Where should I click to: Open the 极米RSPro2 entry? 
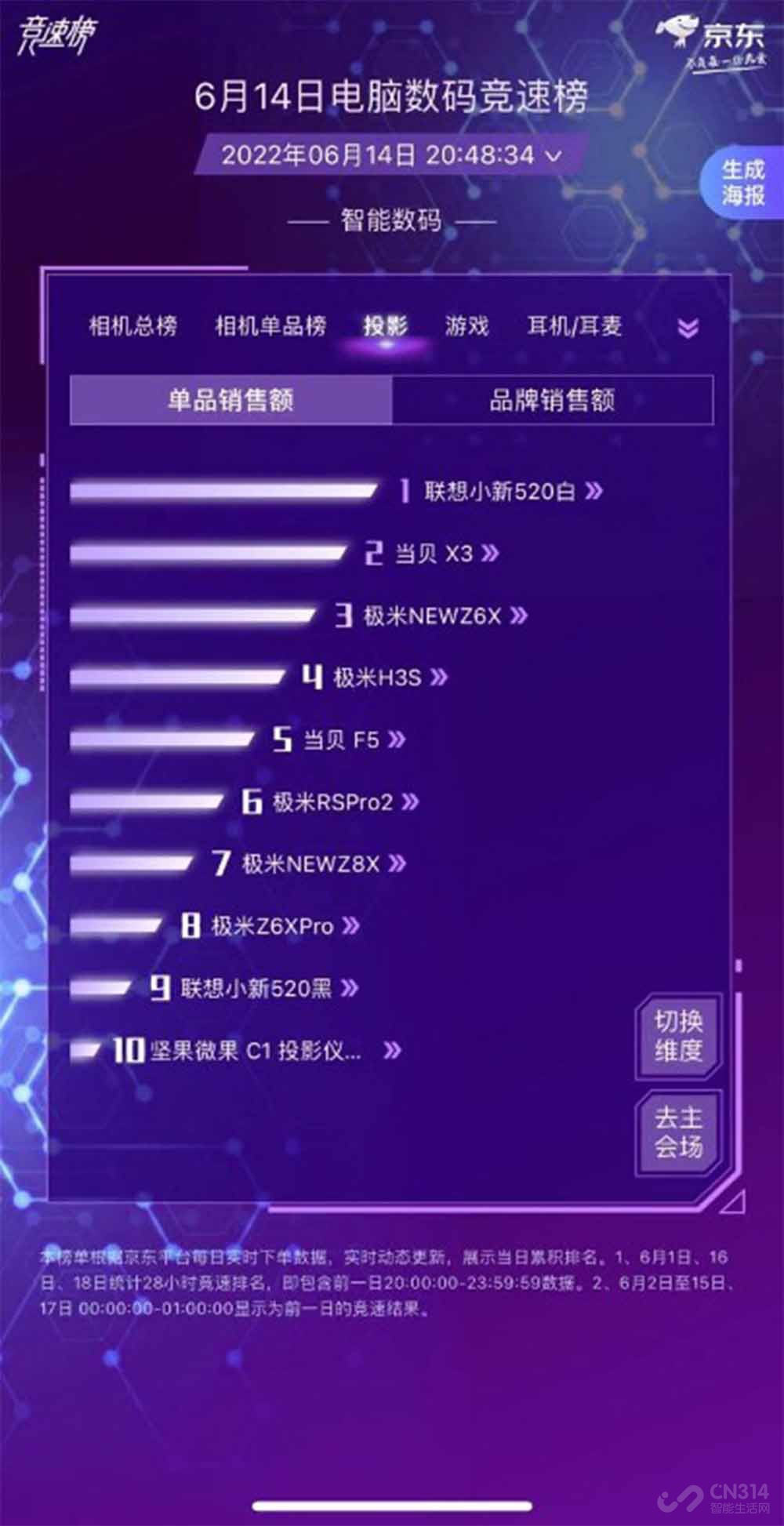tap(332, 801)
